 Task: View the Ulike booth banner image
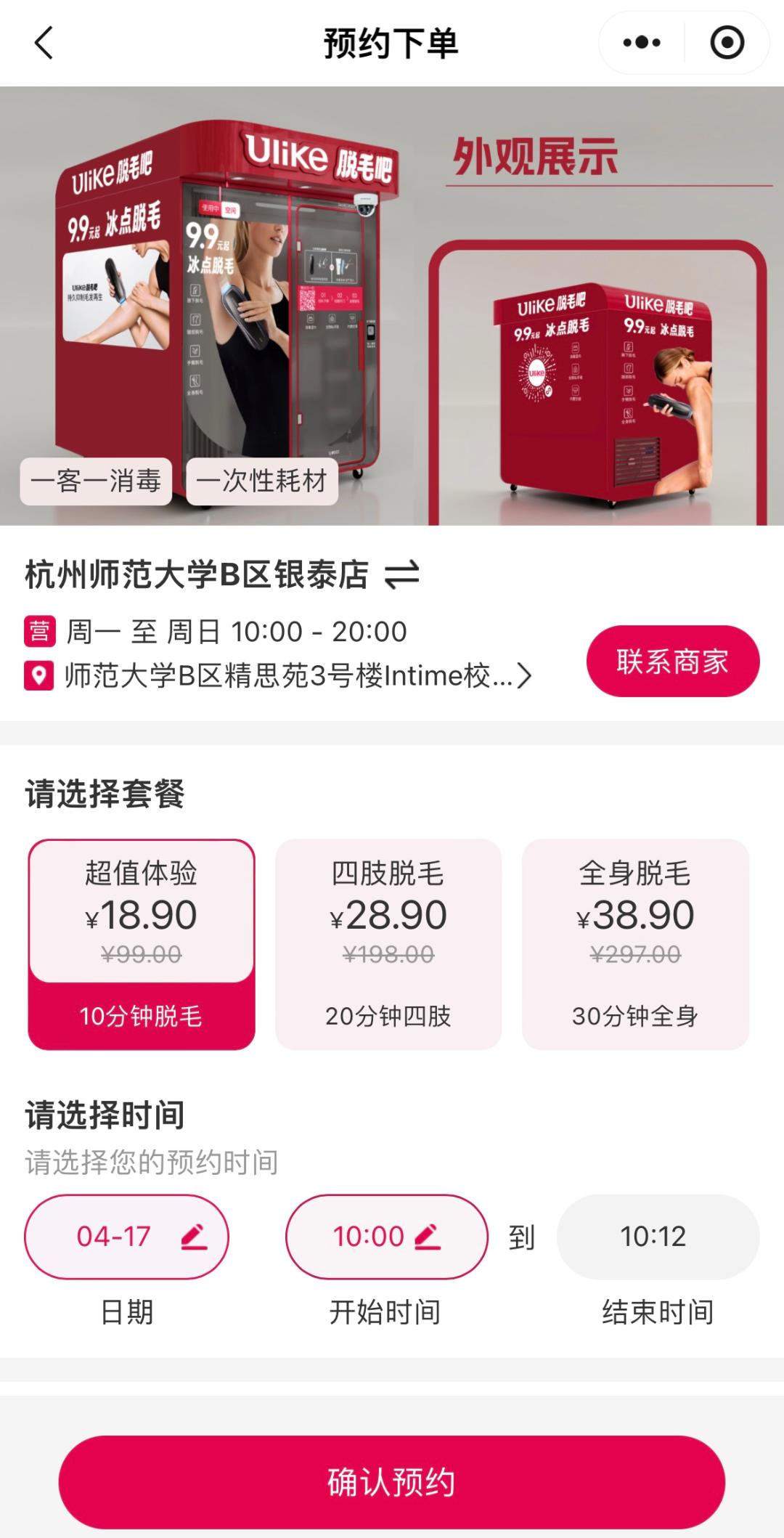[392, 306]
